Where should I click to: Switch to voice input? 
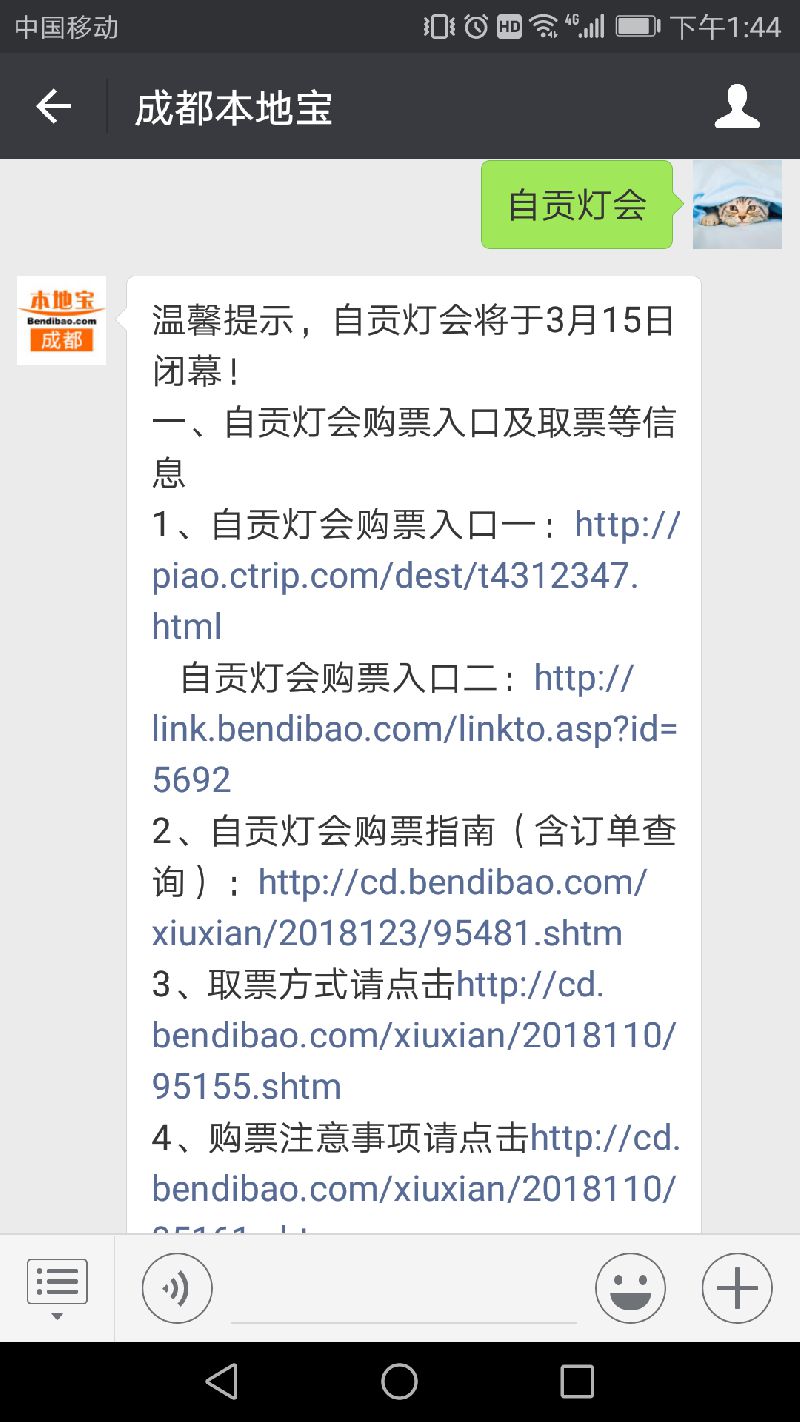(x=177, y=1289)
